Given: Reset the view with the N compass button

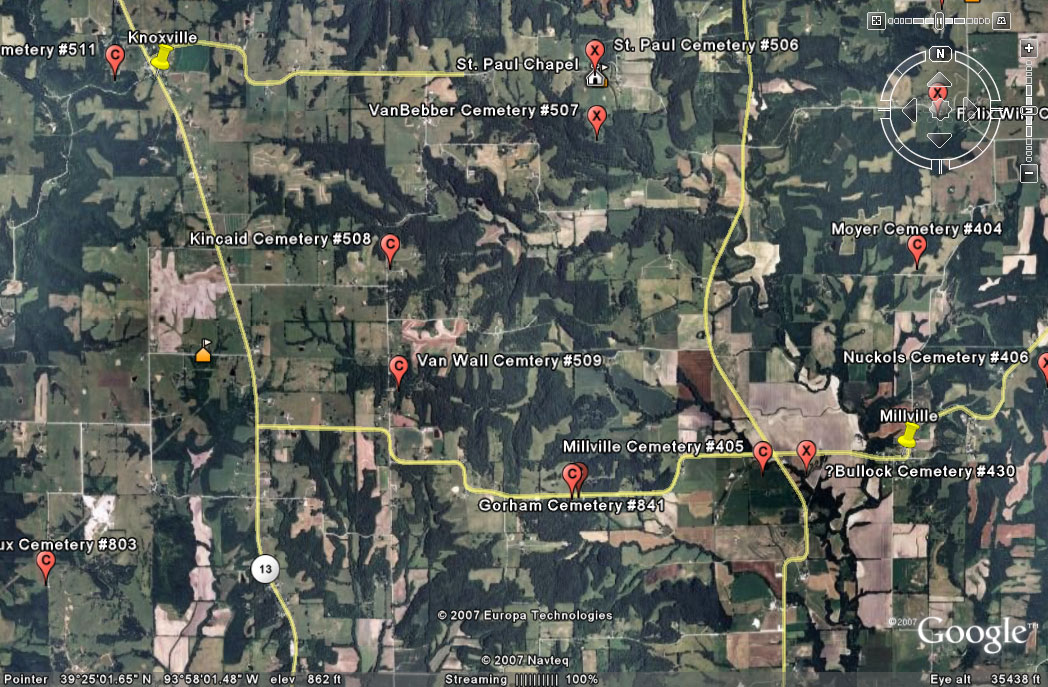Looking at the screenshot, I should coord(939,53).
